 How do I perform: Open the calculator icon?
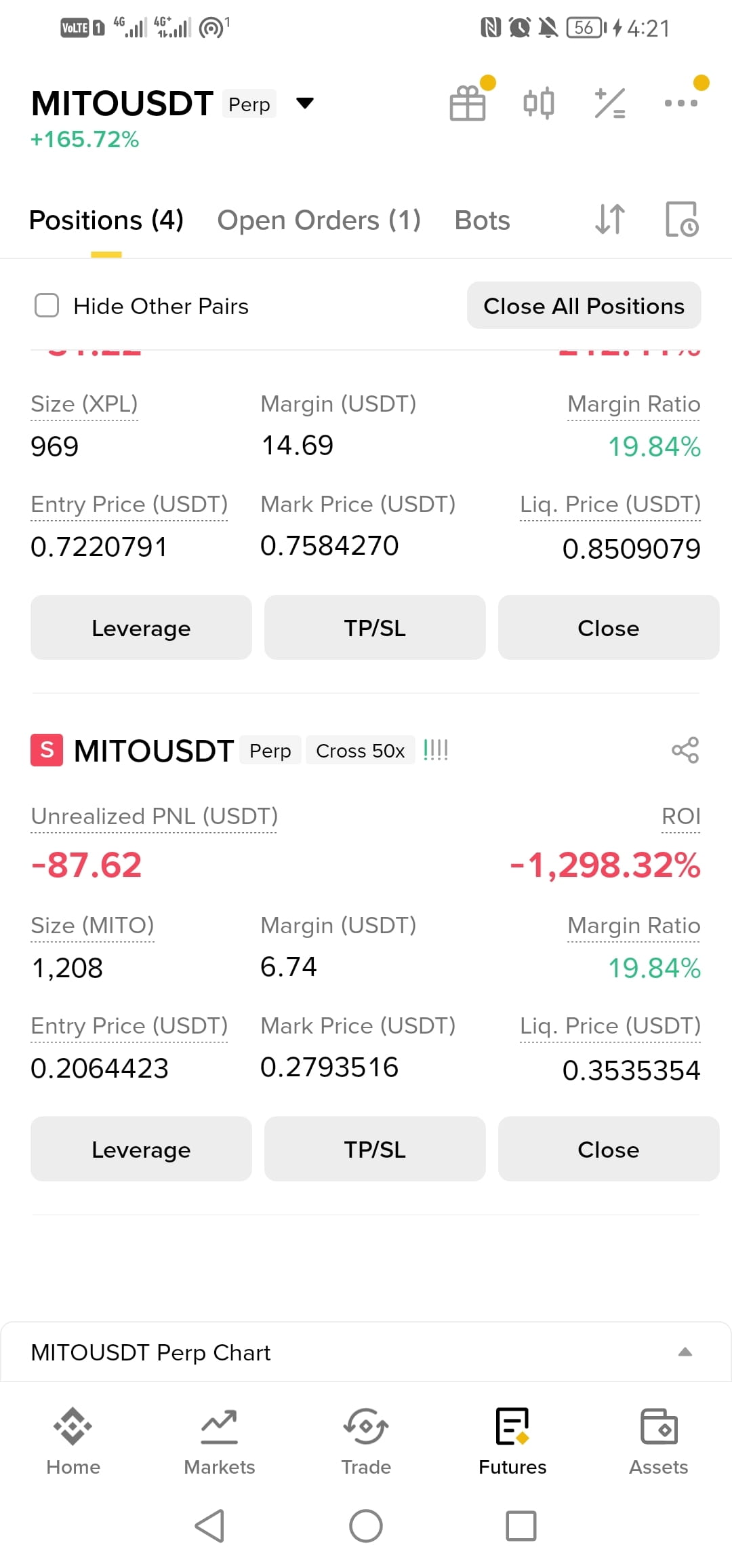(610, 103)
